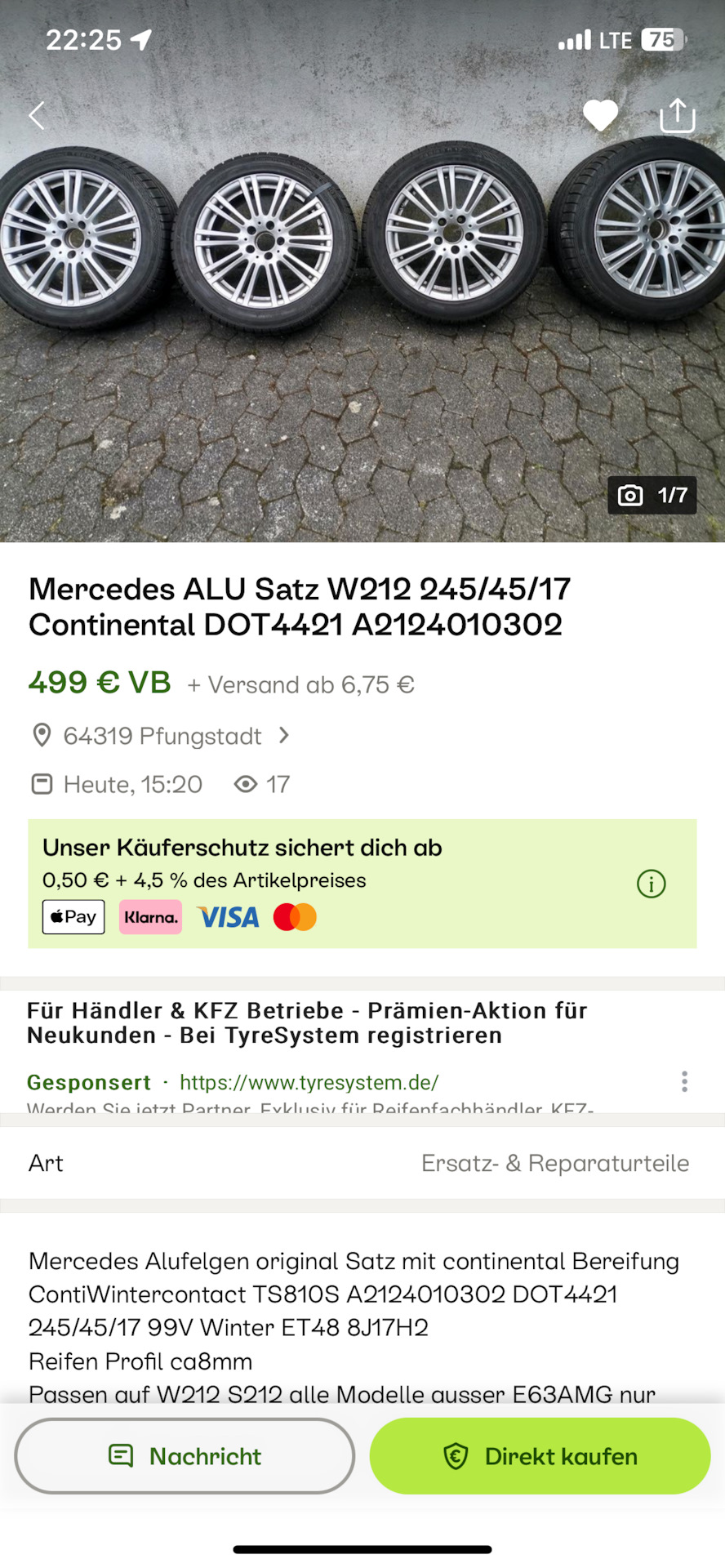Open Käuferschutz info via the i icon
The width and height of the screenshot is (725, 1568).
(651, 884)
